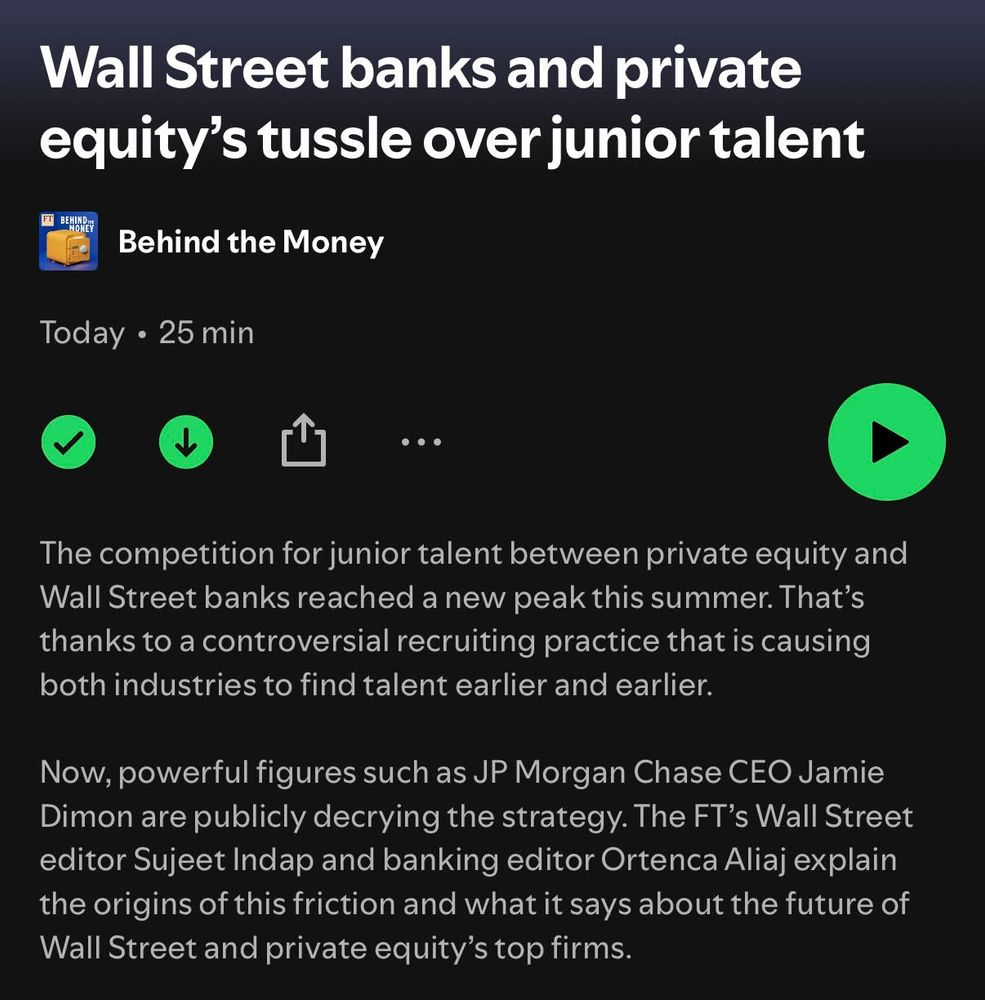Tap the green download arrow icon
Viewport: 985px width, 1000px height.
click(186, 441)
